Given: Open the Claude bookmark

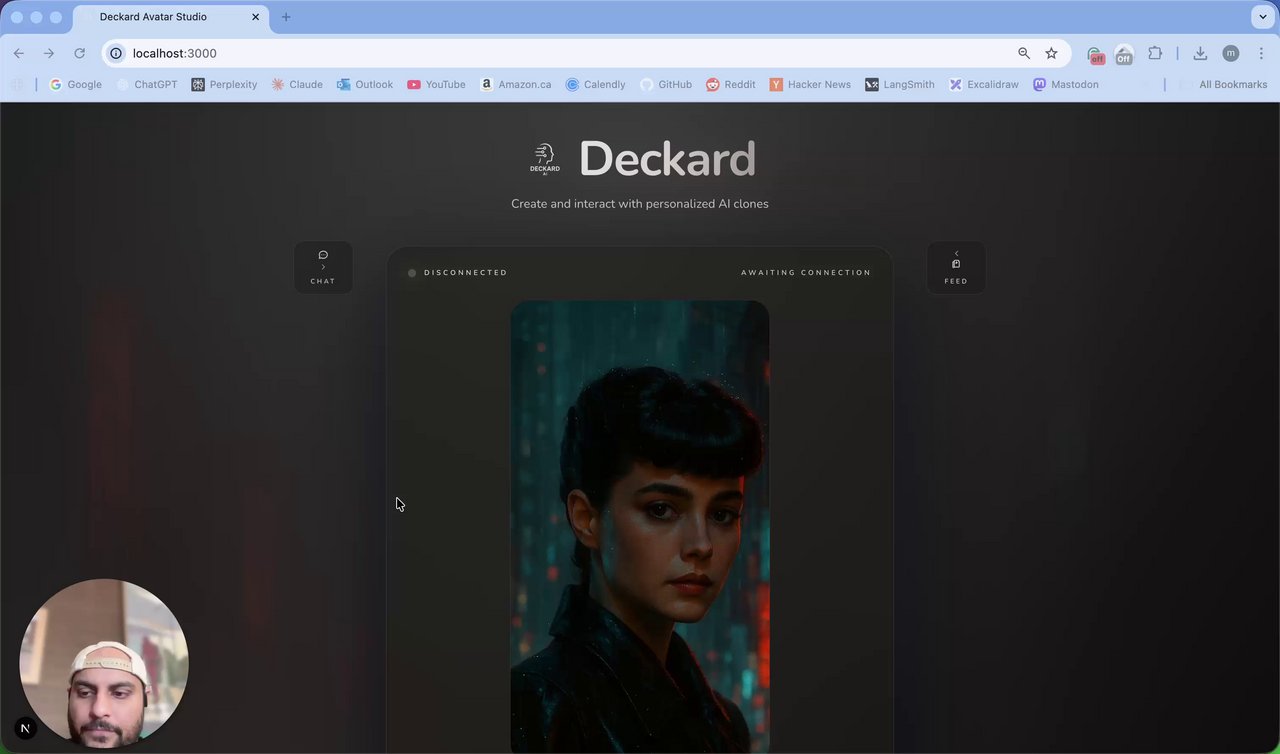Looking at the screenshot, I should coord(297,84).
